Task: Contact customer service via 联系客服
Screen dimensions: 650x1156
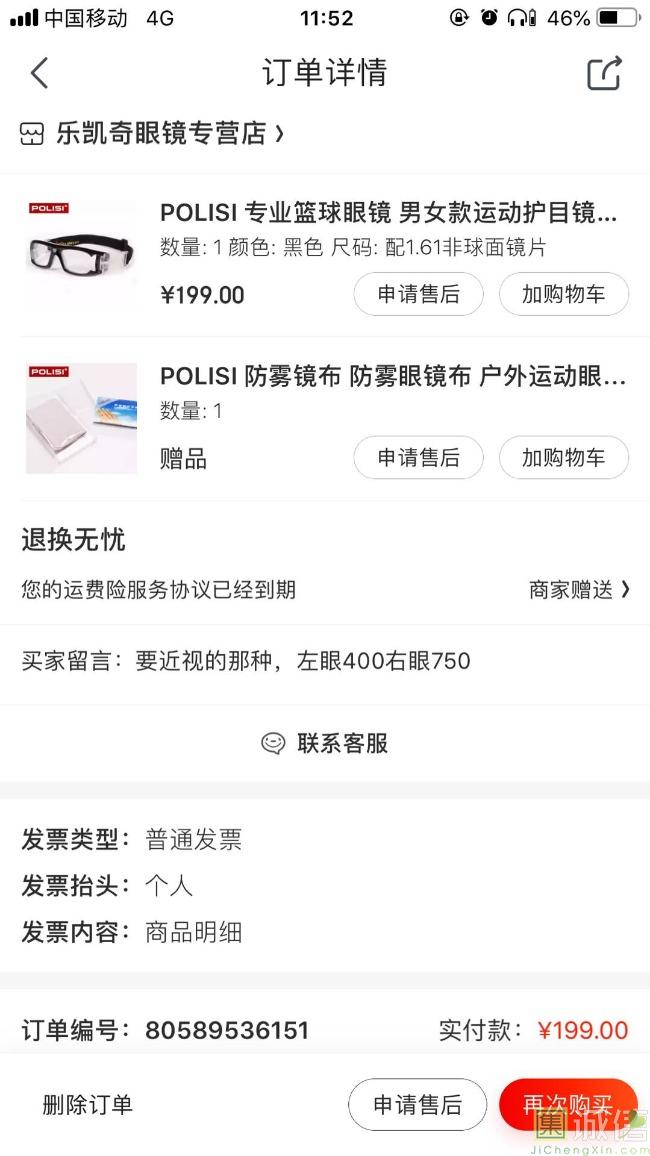Action: pyautogui.click(x=325, y=743)
